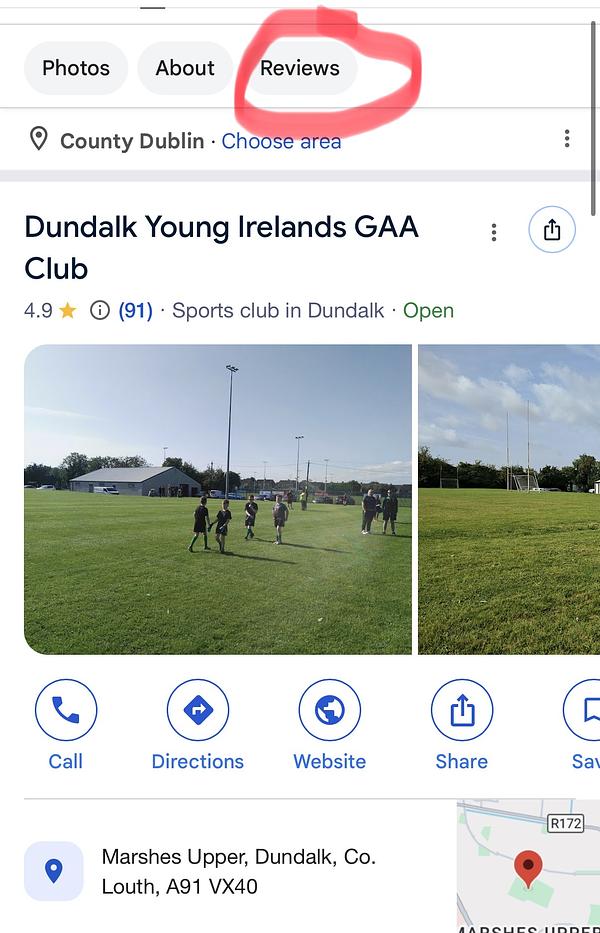
Task: Get Directions to the club
Action: pos(198,725)
